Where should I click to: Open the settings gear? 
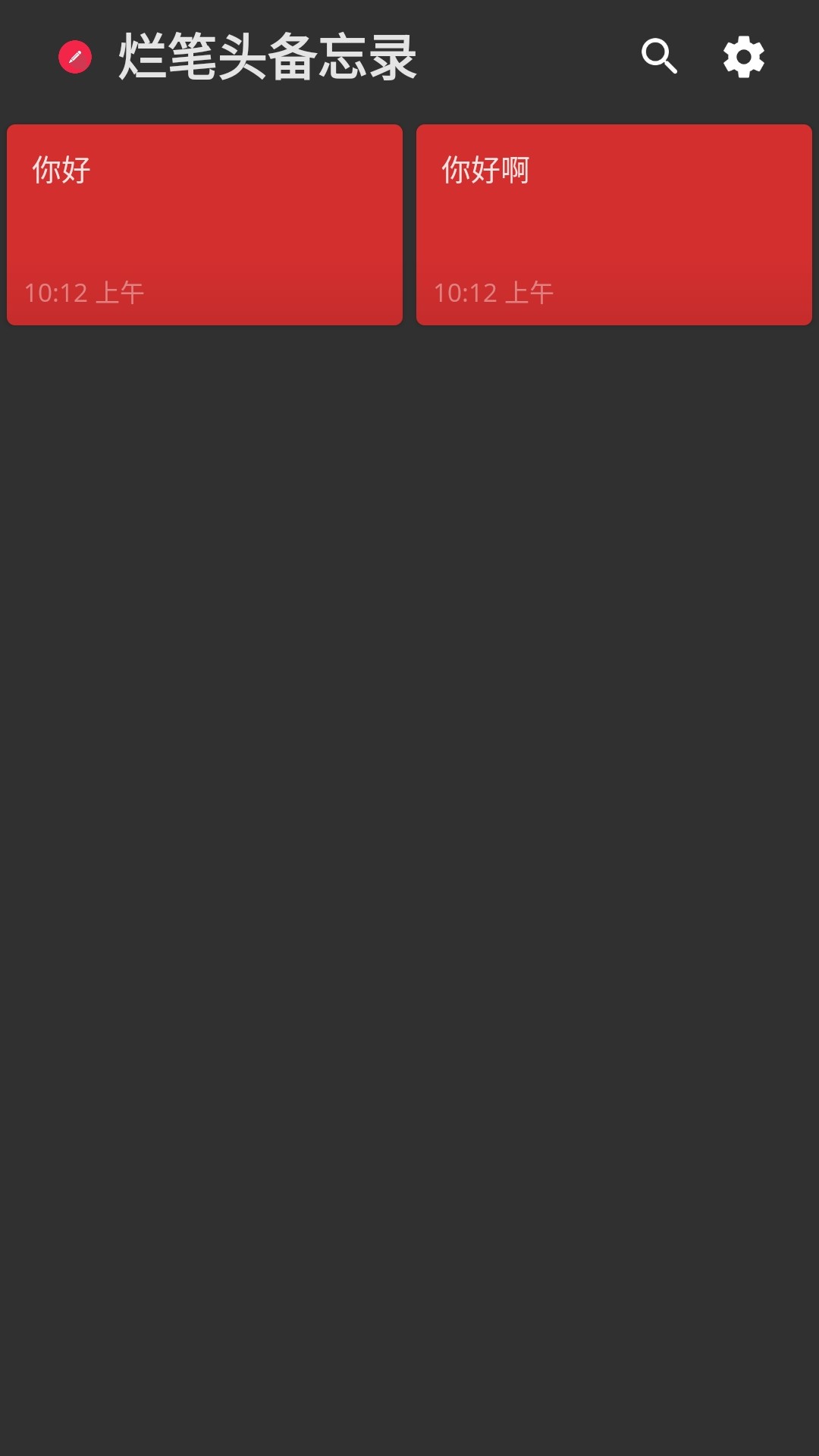point(743,57)
